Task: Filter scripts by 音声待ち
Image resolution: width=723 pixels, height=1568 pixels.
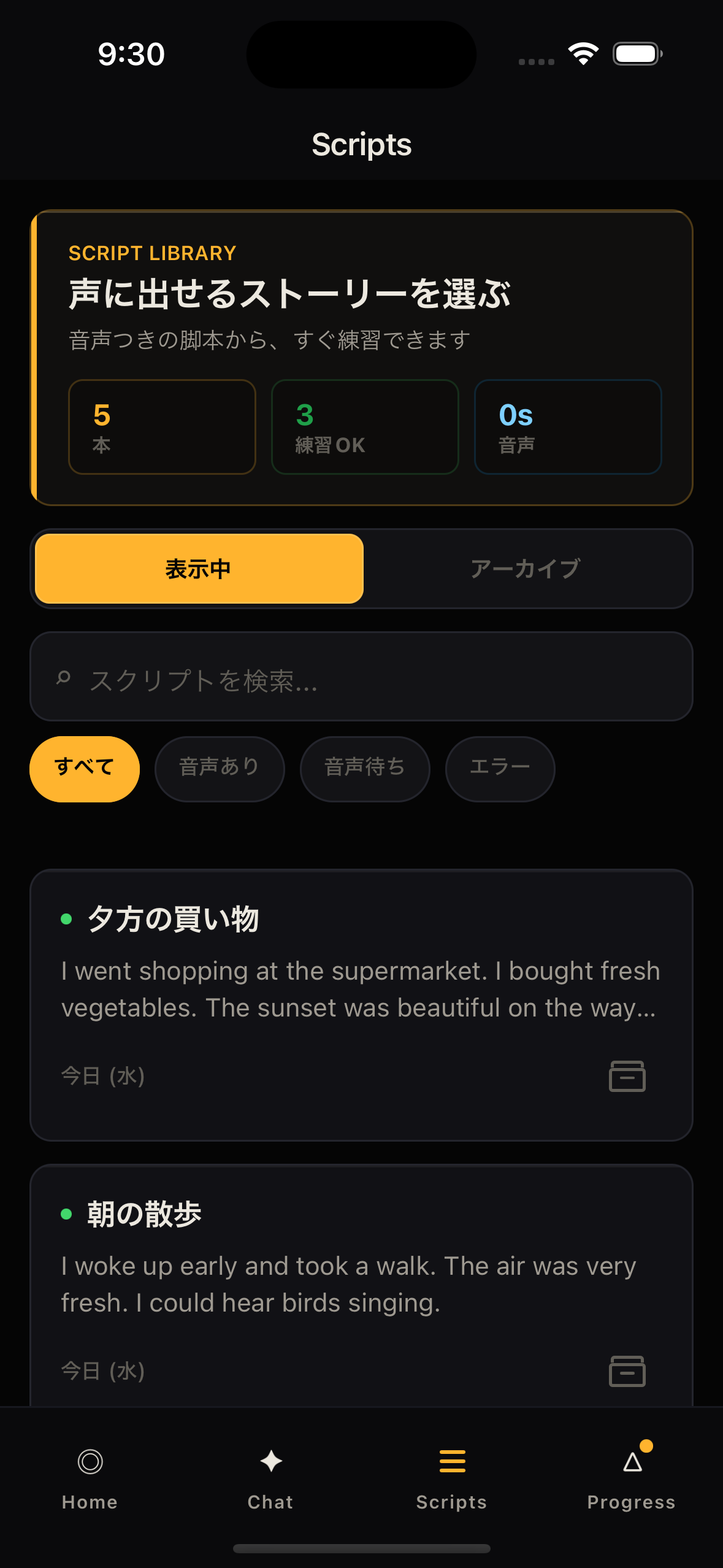Action: click(365, 769)
